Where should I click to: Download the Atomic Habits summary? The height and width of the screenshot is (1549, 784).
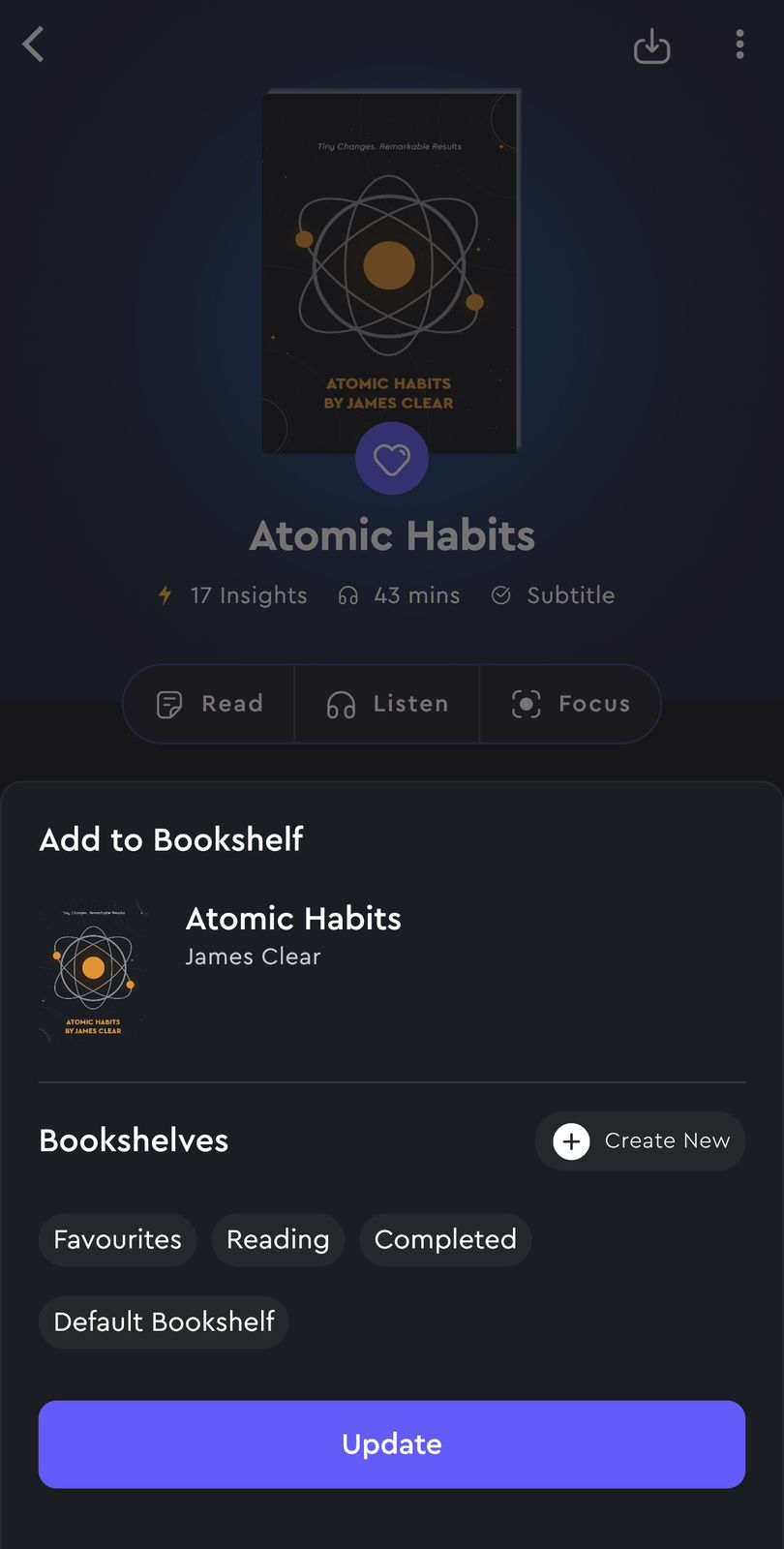click(x=651, y=46)
